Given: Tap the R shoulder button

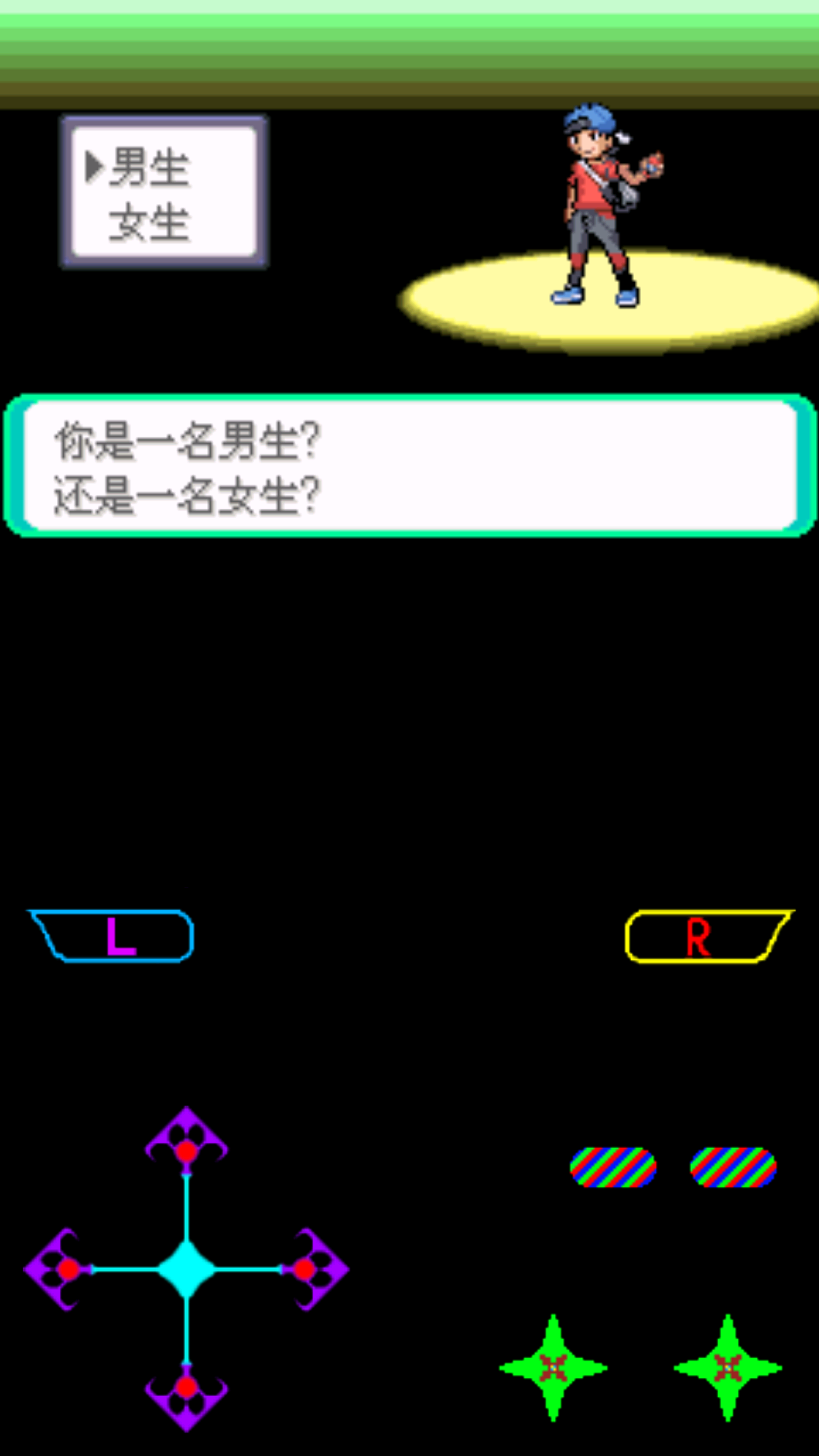Looking at the screenshot, I should point(705,937).
